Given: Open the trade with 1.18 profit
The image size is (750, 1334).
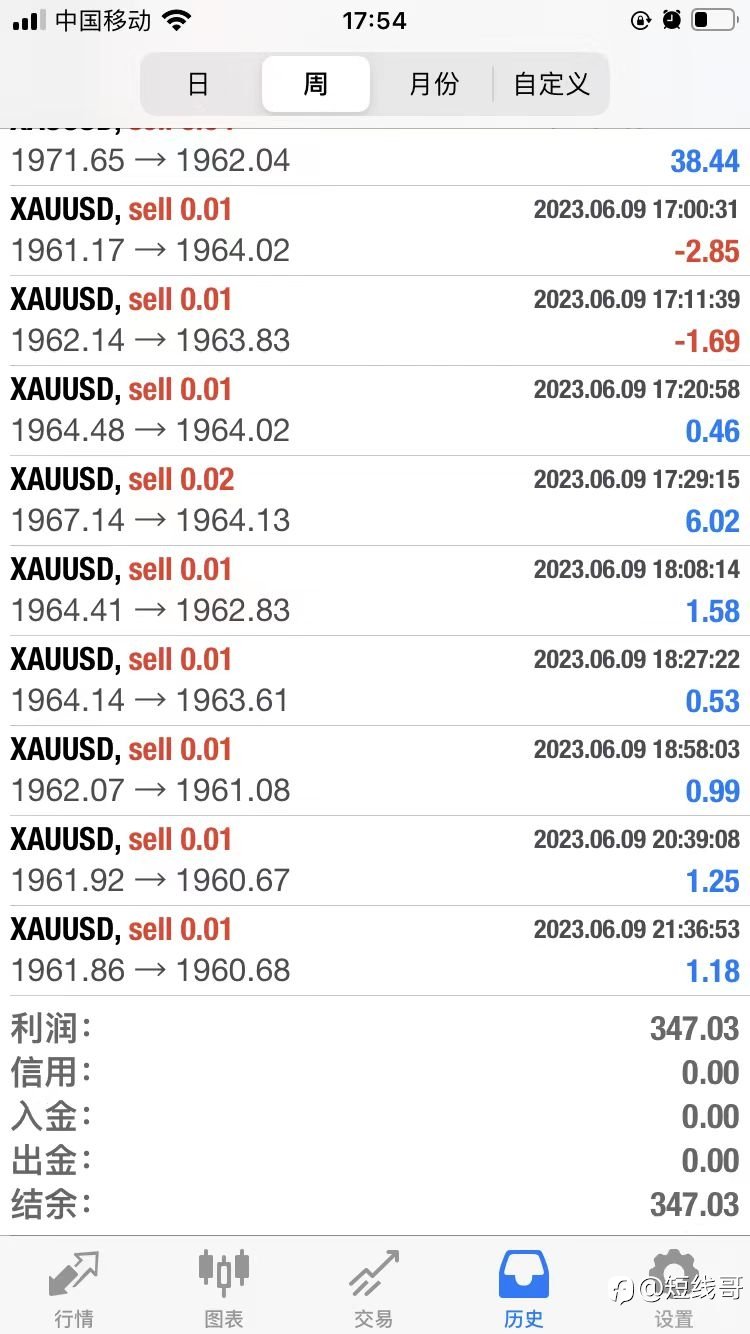Looking at the screenshot, I should pos(375,951).
